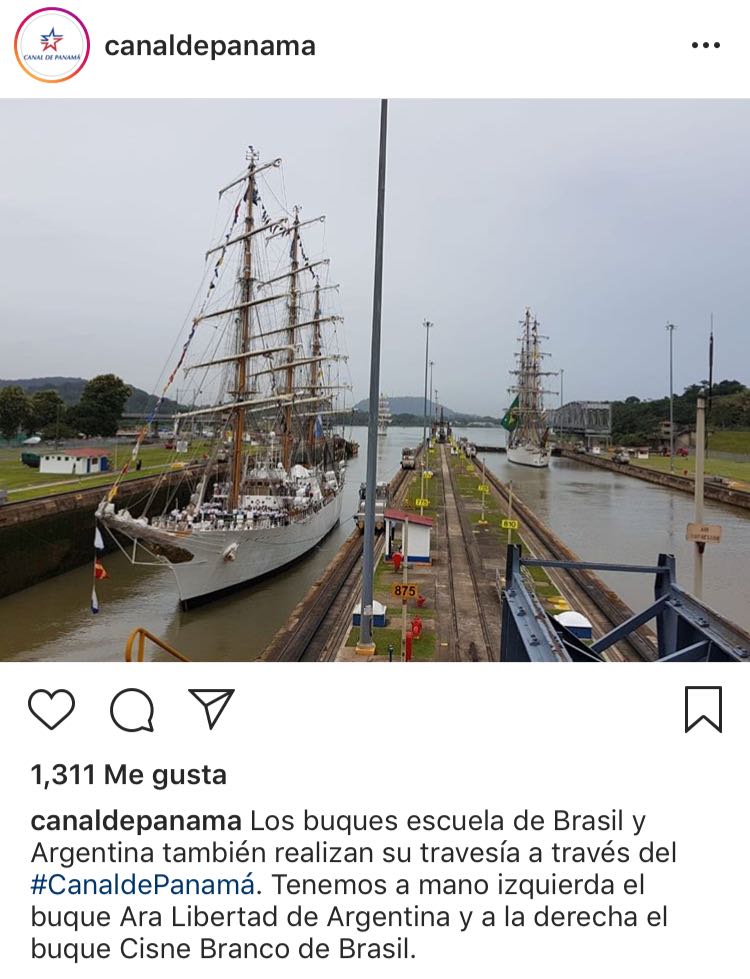Open the canaldepanama username in the header
Screen dimensions: 750x979
(x=210, y=46)
